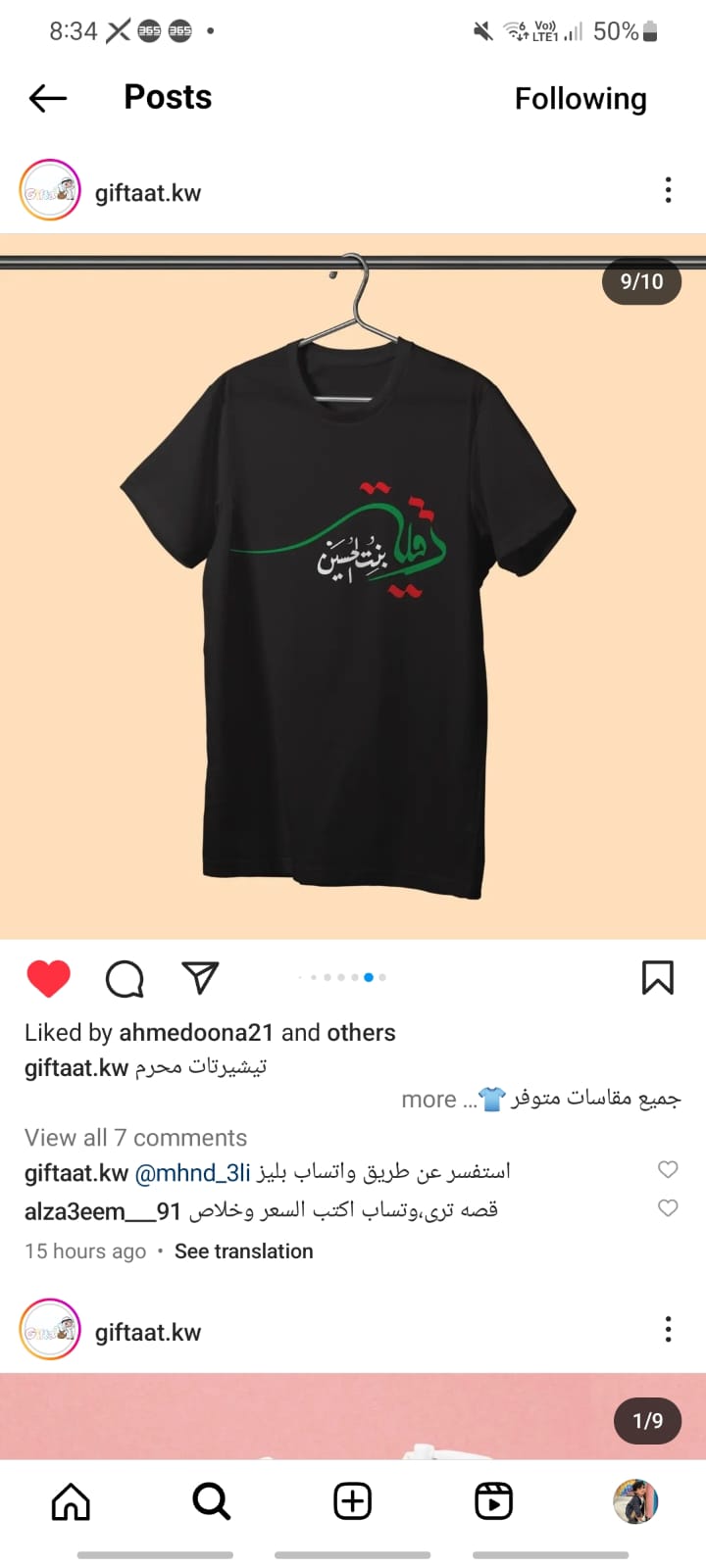Image resolution: width=706 pixels, height=1568 pixels.
Task: Expand the caption by tapping more
Action: coord(429,1100)
